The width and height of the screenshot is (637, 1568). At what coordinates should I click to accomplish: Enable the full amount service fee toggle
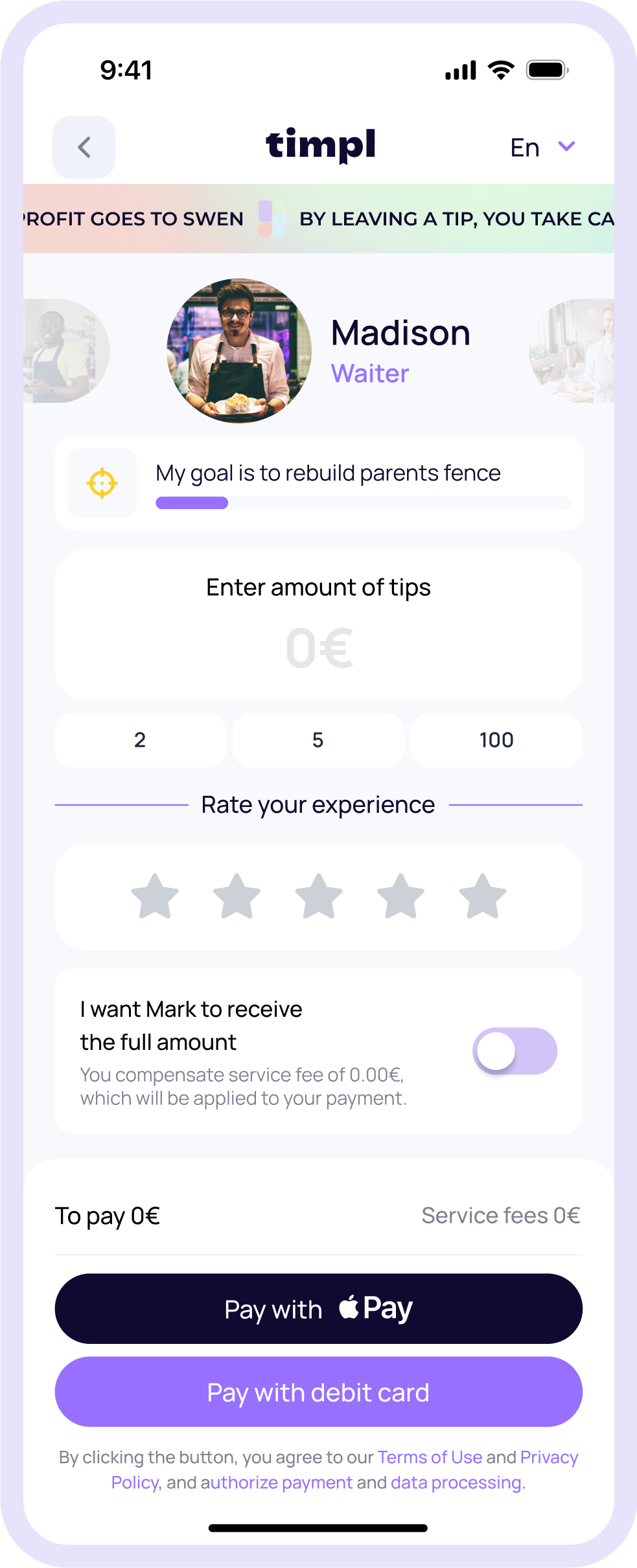(515, 1051)
